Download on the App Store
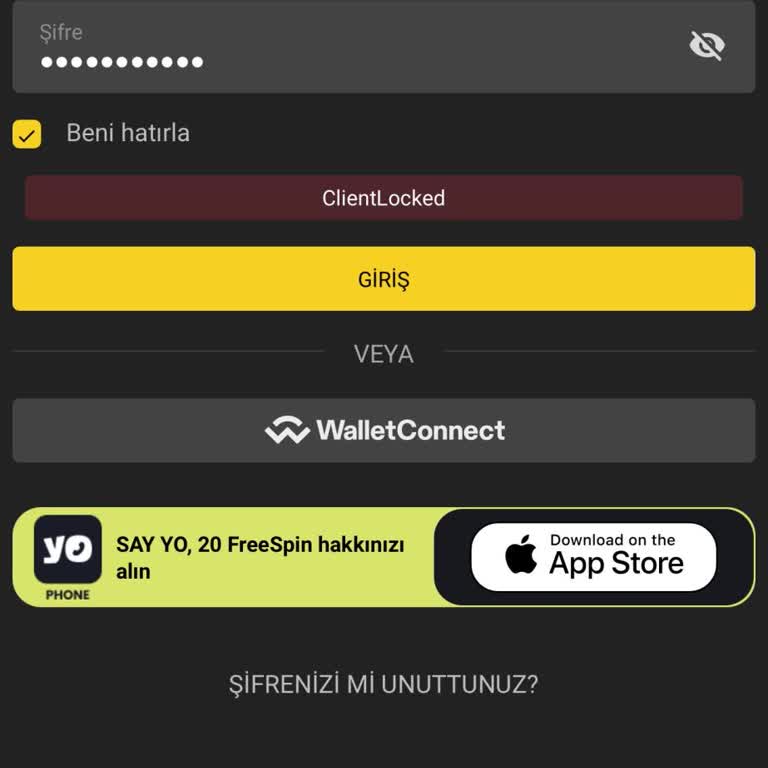 click(594, 556)
